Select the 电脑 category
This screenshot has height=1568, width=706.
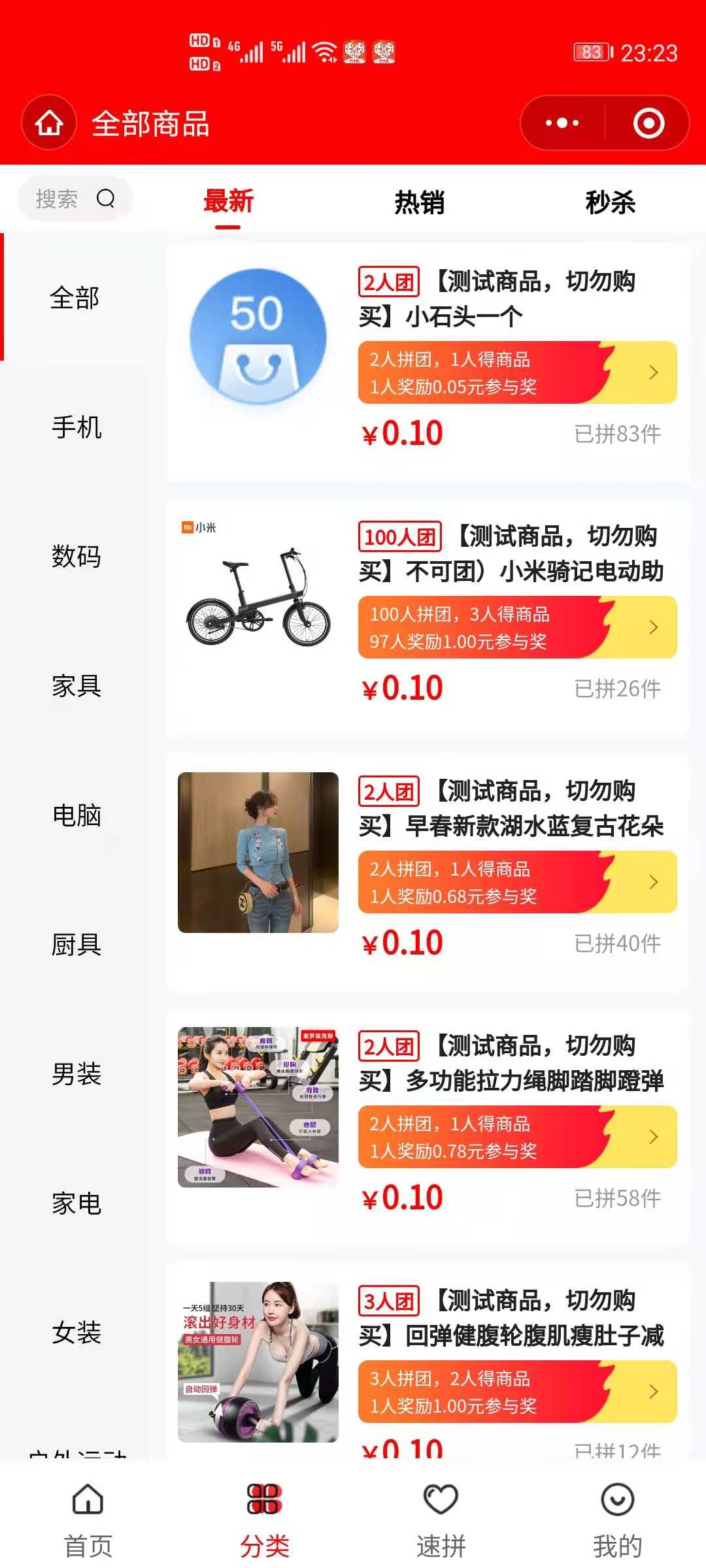pyautogui.click(x=76, y=815)
